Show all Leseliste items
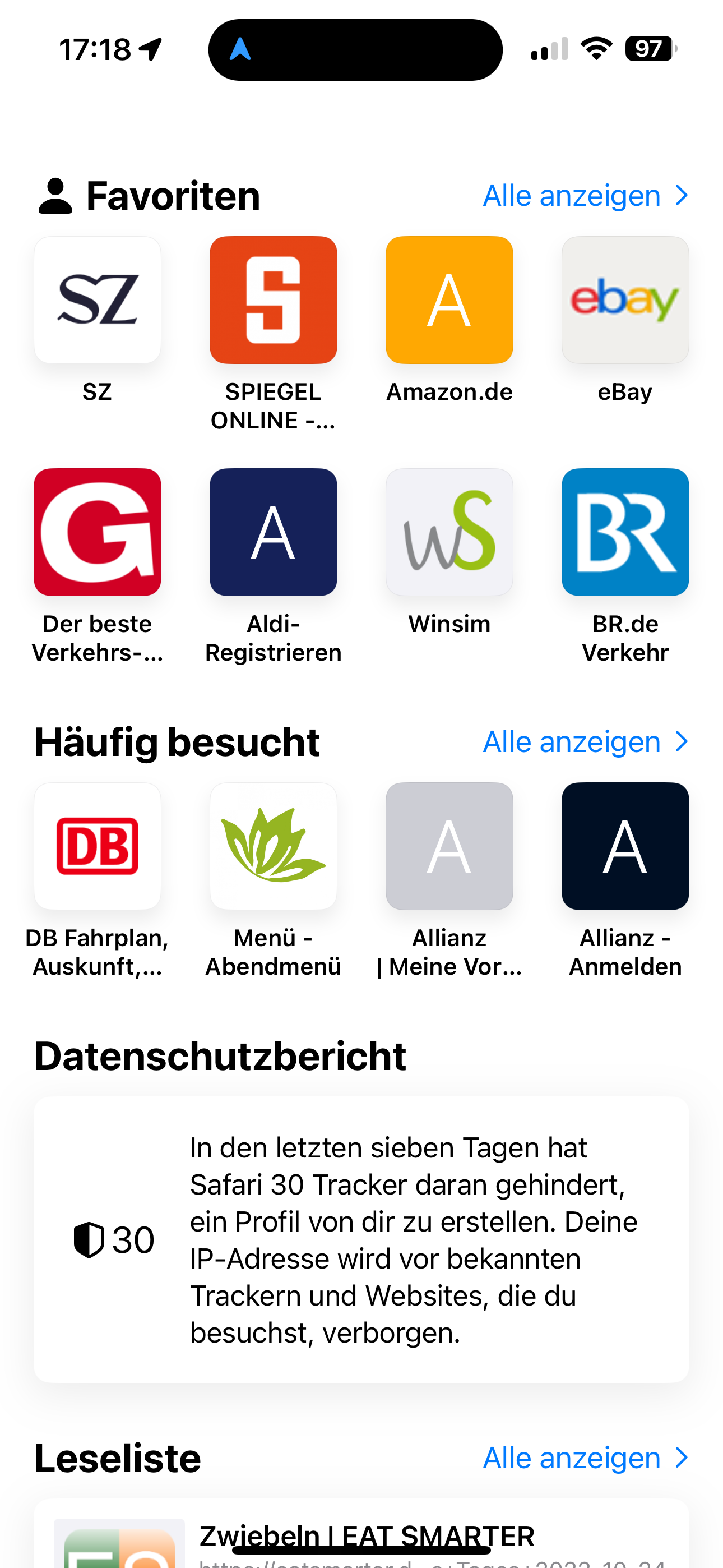 (585, 1458)
